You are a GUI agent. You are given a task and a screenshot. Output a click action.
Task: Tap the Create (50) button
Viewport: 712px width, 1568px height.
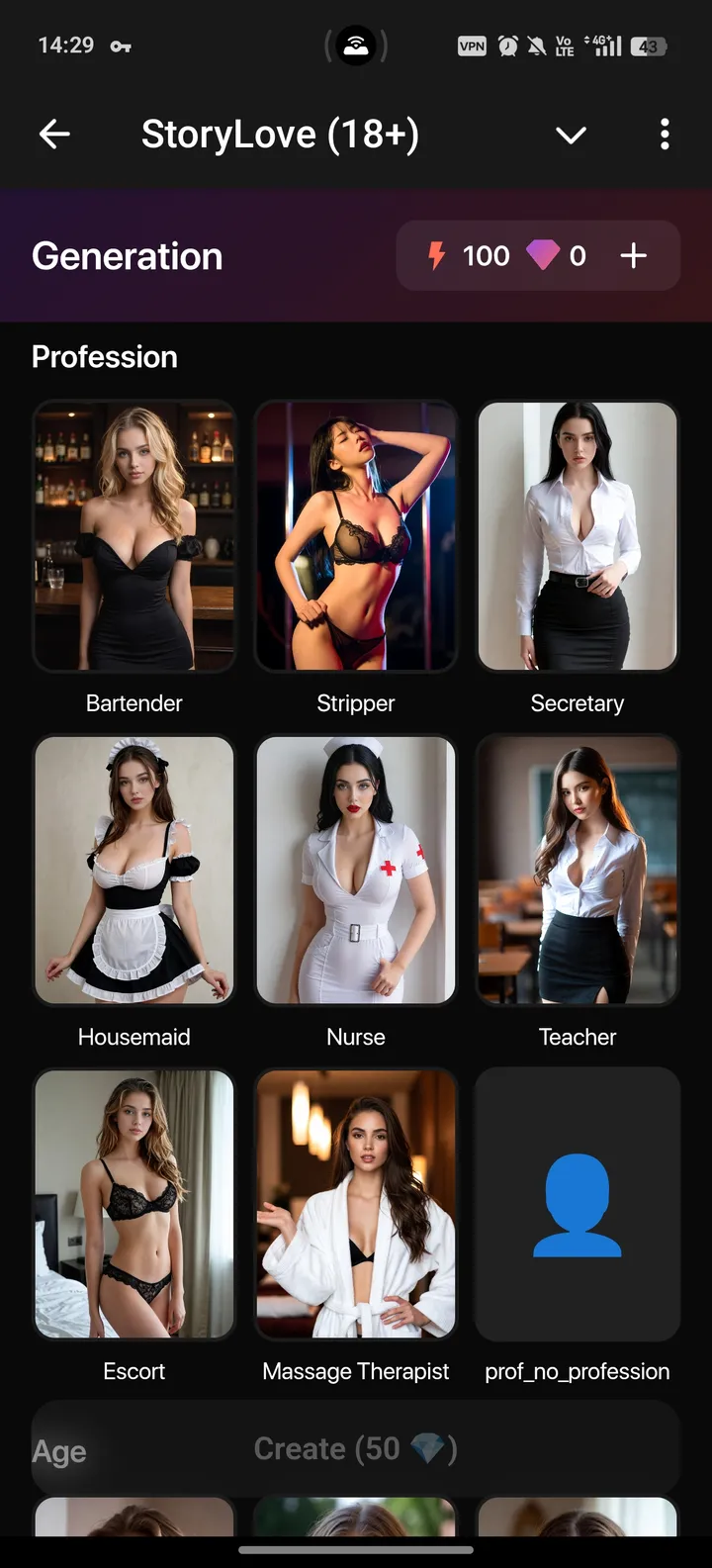pyautogui.click(x=356, y=1449)
